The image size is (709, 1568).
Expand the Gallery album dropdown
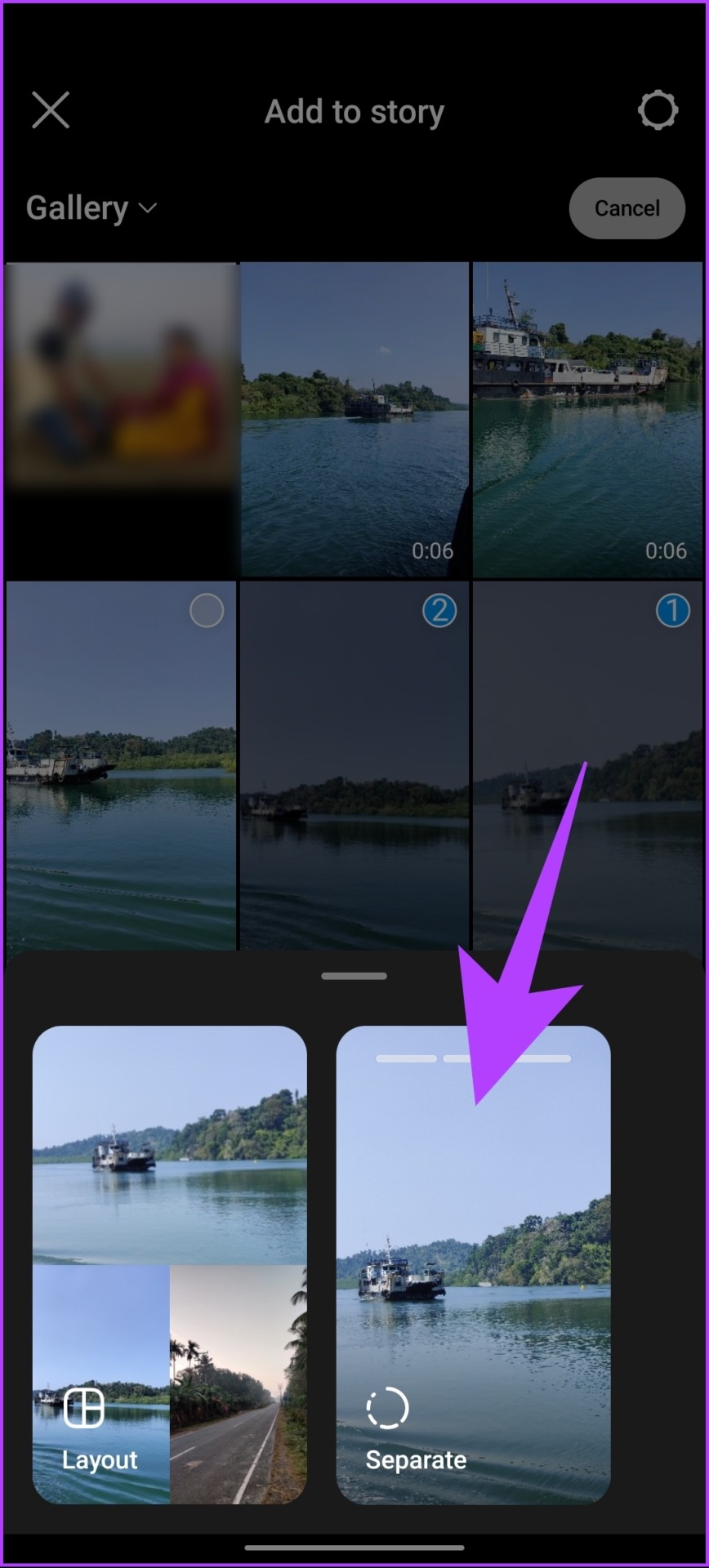tap(91, 208)
